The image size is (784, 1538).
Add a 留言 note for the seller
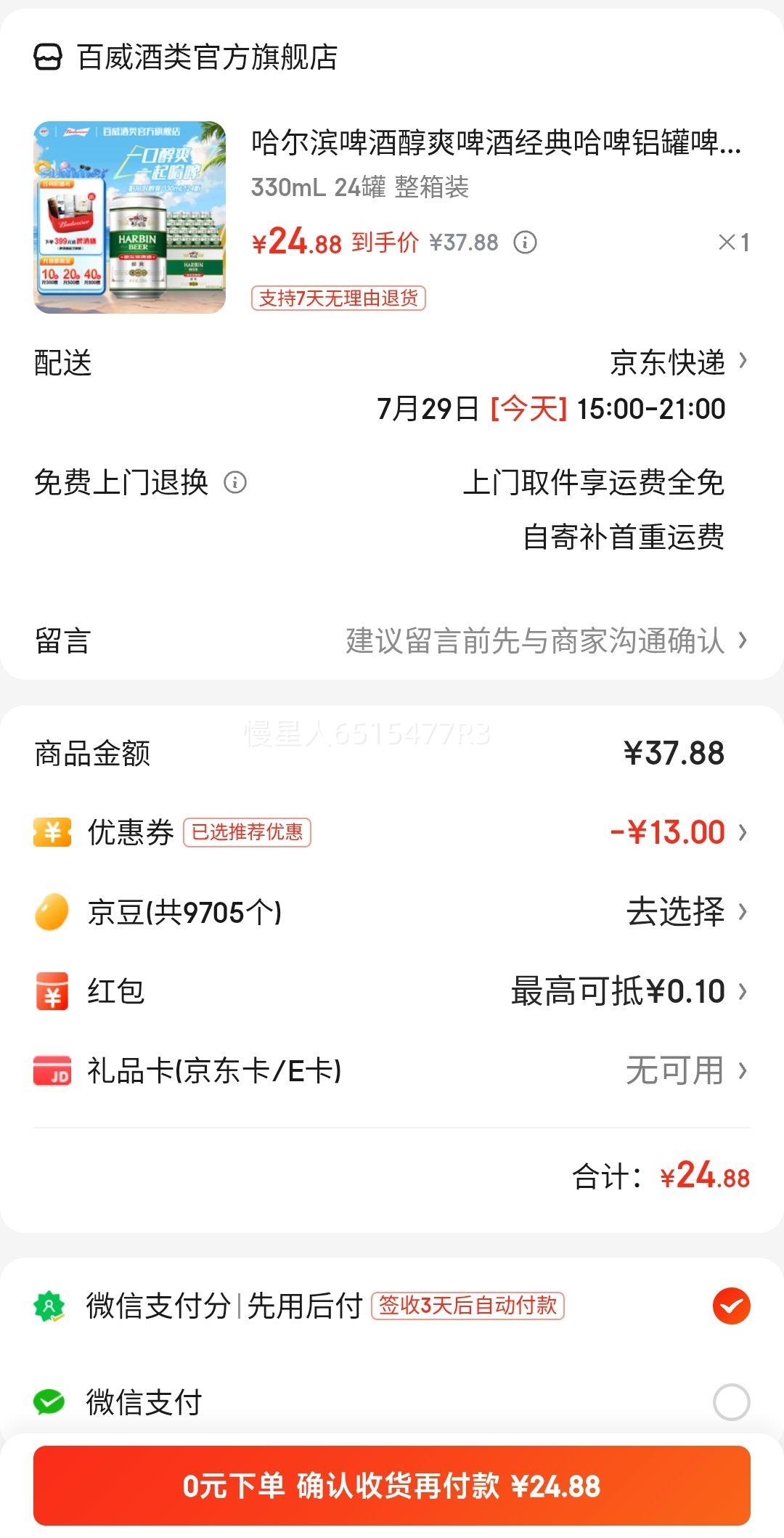click(544, 640)
